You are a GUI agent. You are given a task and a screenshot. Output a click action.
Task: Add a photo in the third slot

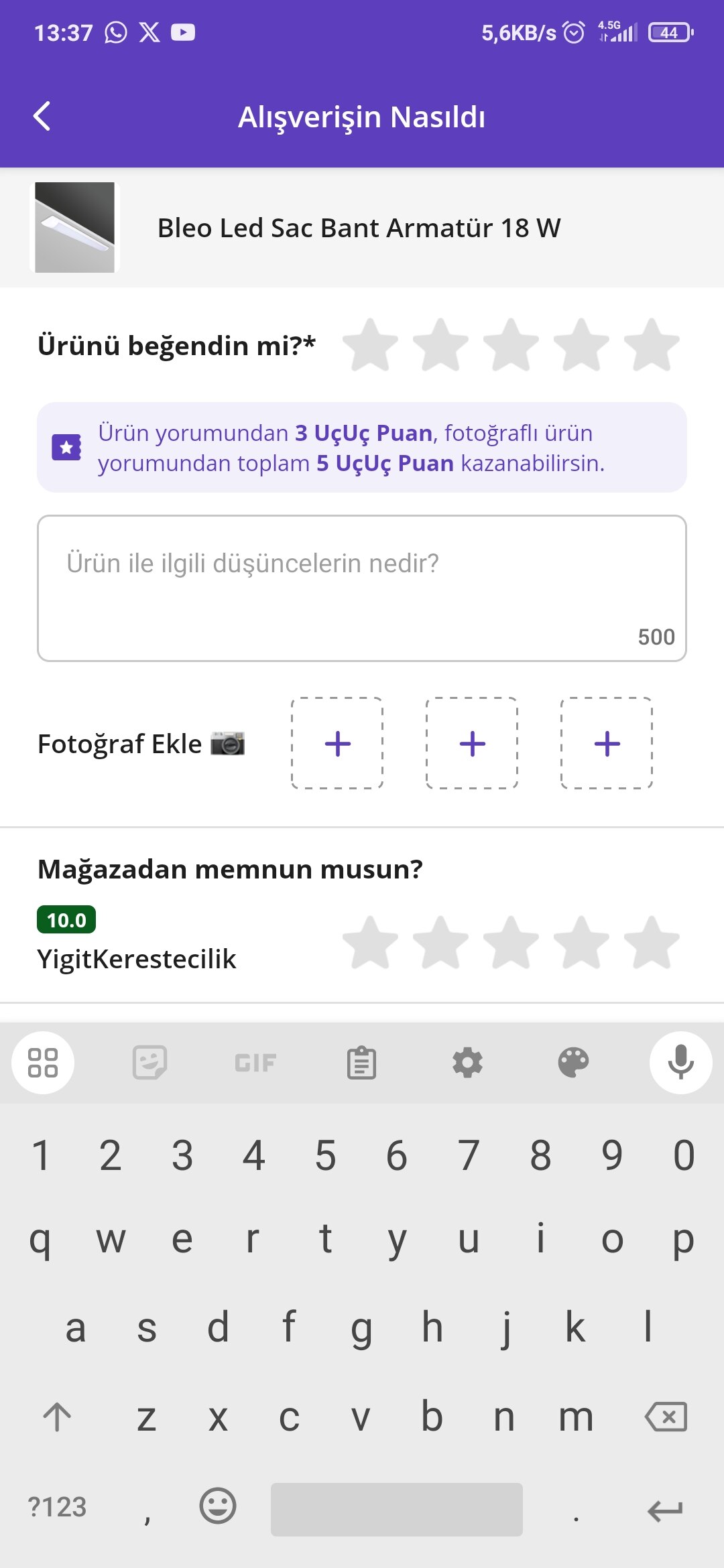pyautogui.click(x=607, y=743)
